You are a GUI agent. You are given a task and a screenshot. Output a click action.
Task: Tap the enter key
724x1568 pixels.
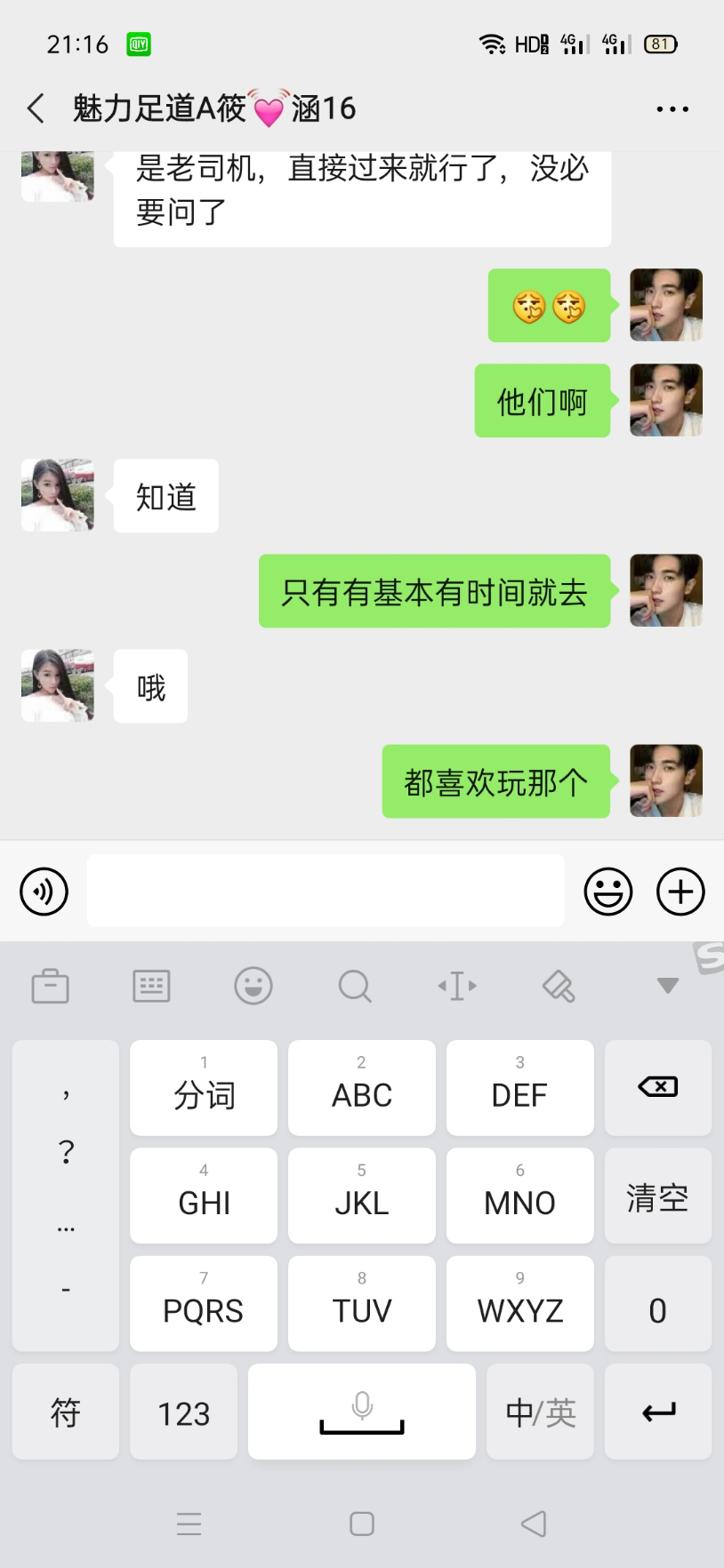[x=658, y=1412]
